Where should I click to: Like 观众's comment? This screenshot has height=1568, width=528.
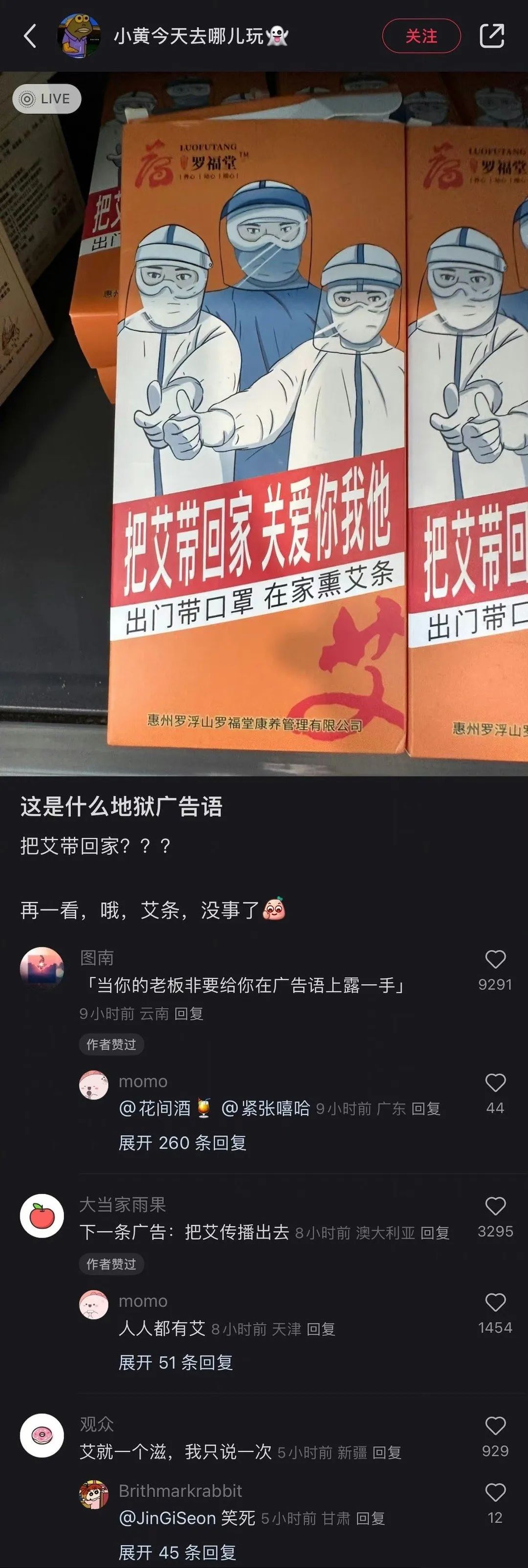click(495, 1426)
